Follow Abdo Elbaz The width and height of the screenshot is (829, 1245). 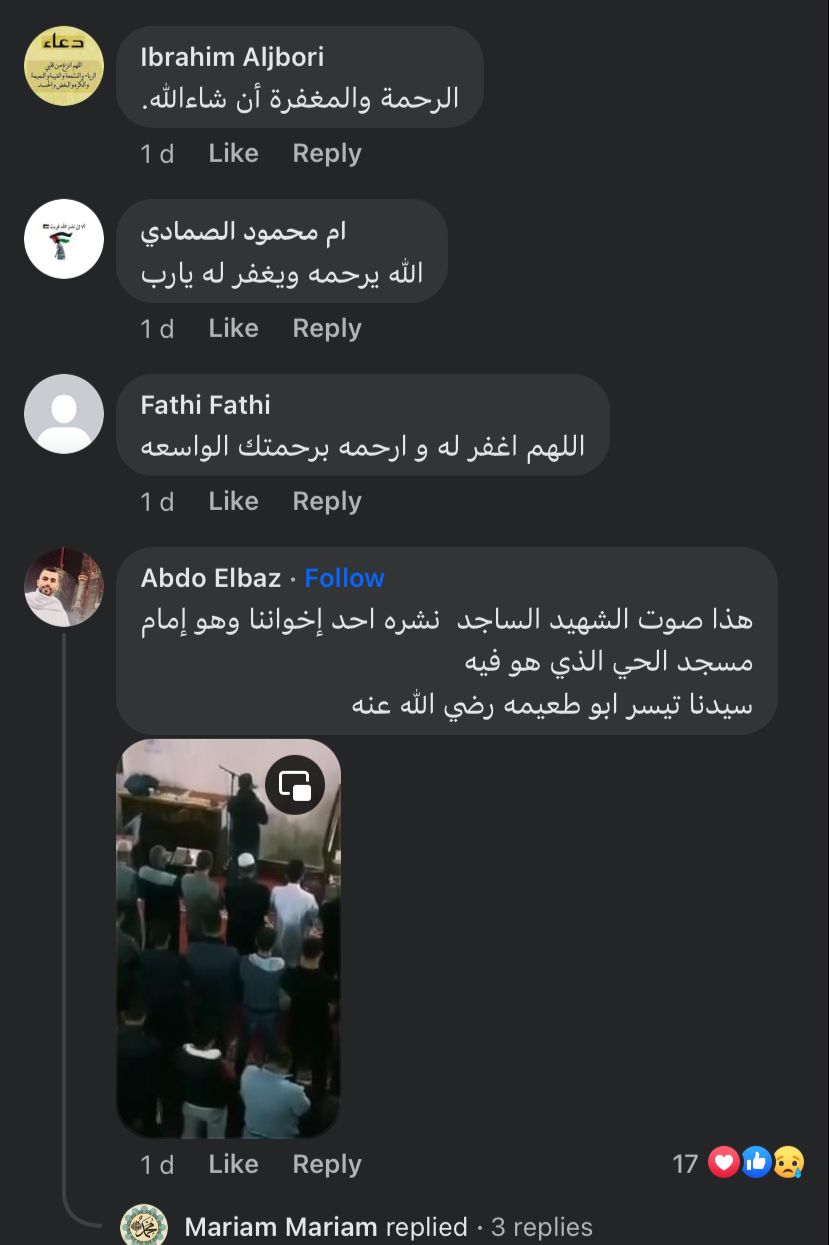tap(344, 578)
